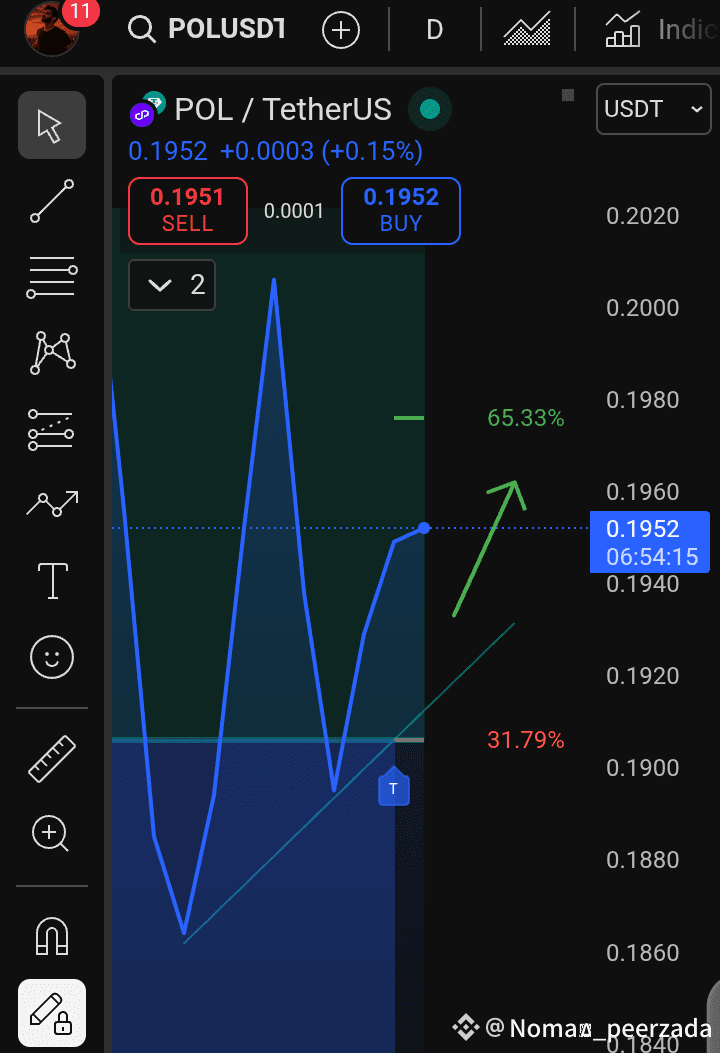The image size is (720, 1053).
Task: Select the text annotation tool
Action: point(51,580)
